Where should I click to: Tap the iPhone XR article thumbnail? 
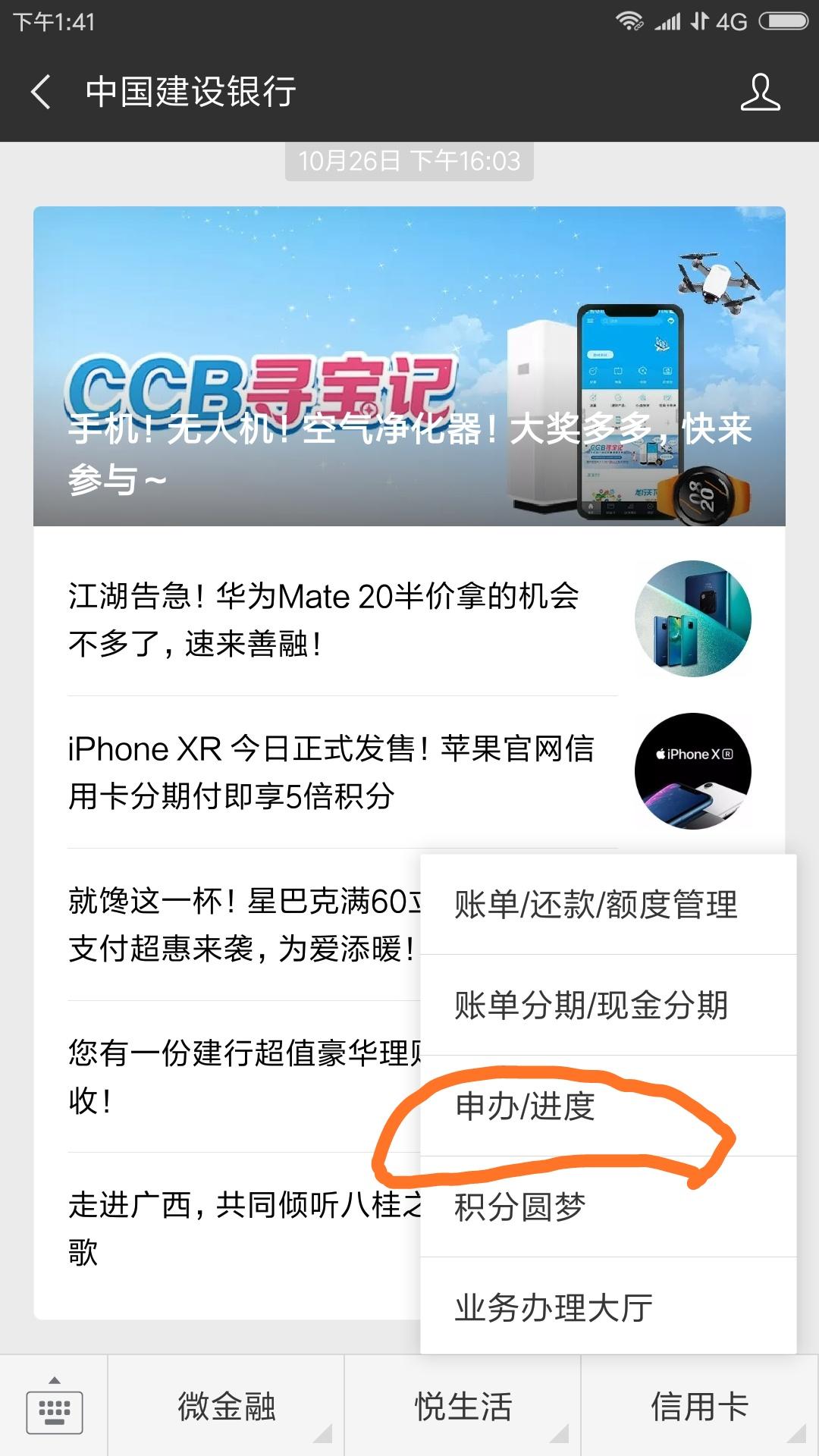click(x=692, y=770)
